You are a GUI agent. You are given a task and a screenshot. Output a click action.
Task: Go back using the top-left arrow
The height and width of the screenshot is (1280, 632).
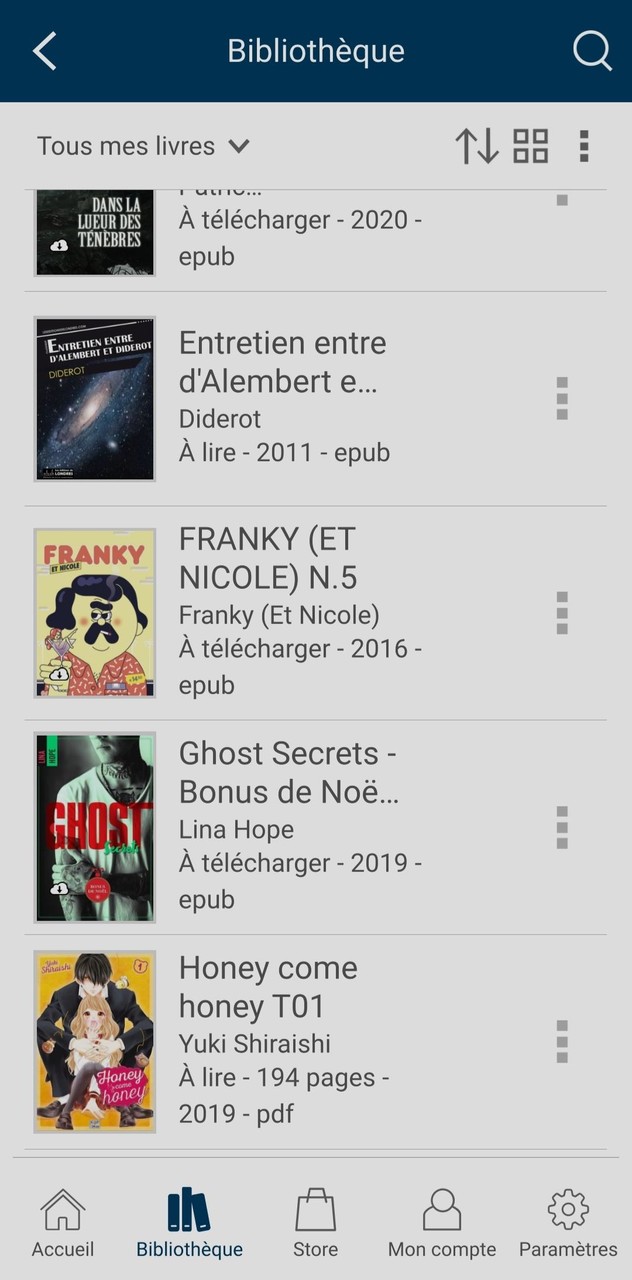45,51
